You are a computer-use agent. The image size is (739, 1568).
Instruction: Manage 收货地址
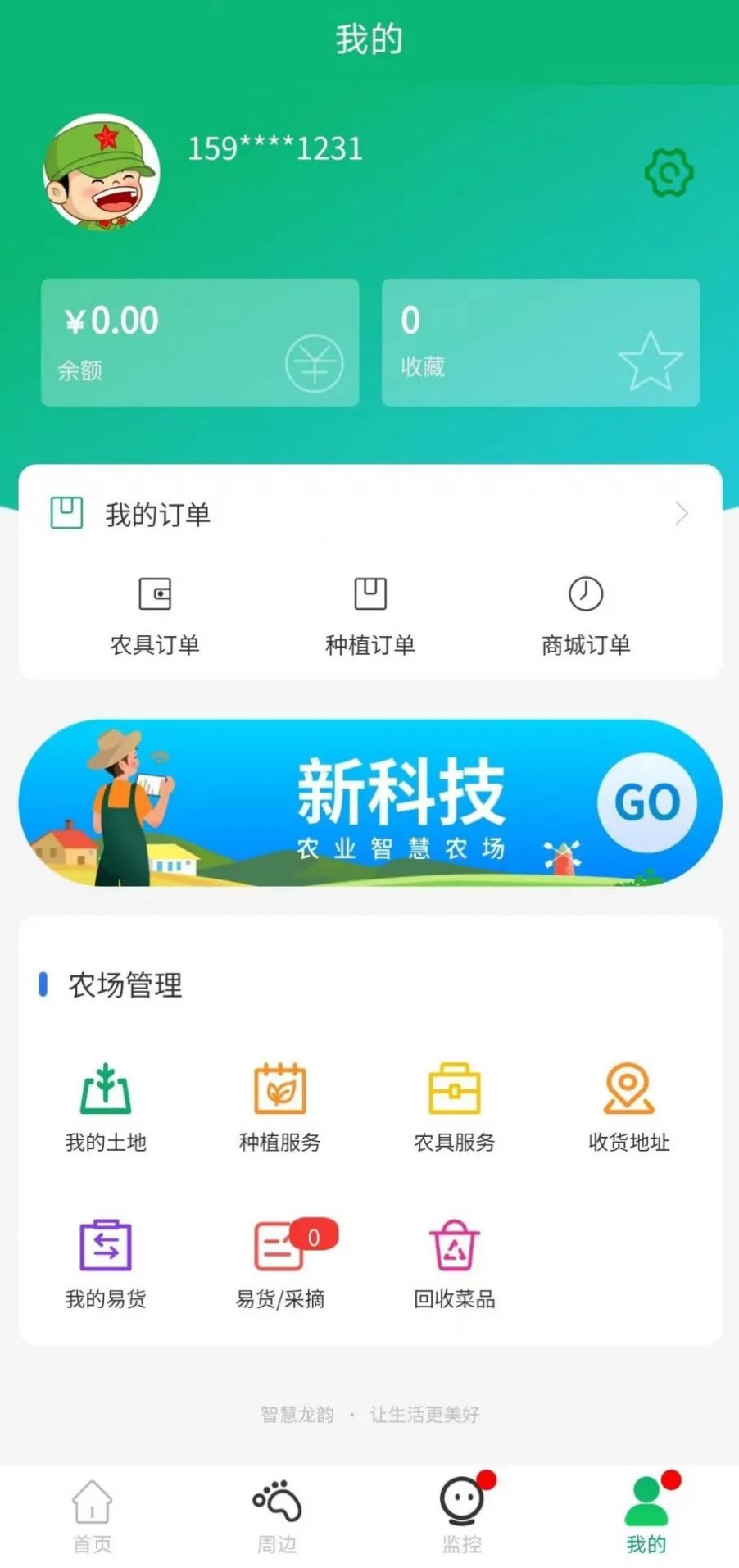click(x=628, y=1107)
